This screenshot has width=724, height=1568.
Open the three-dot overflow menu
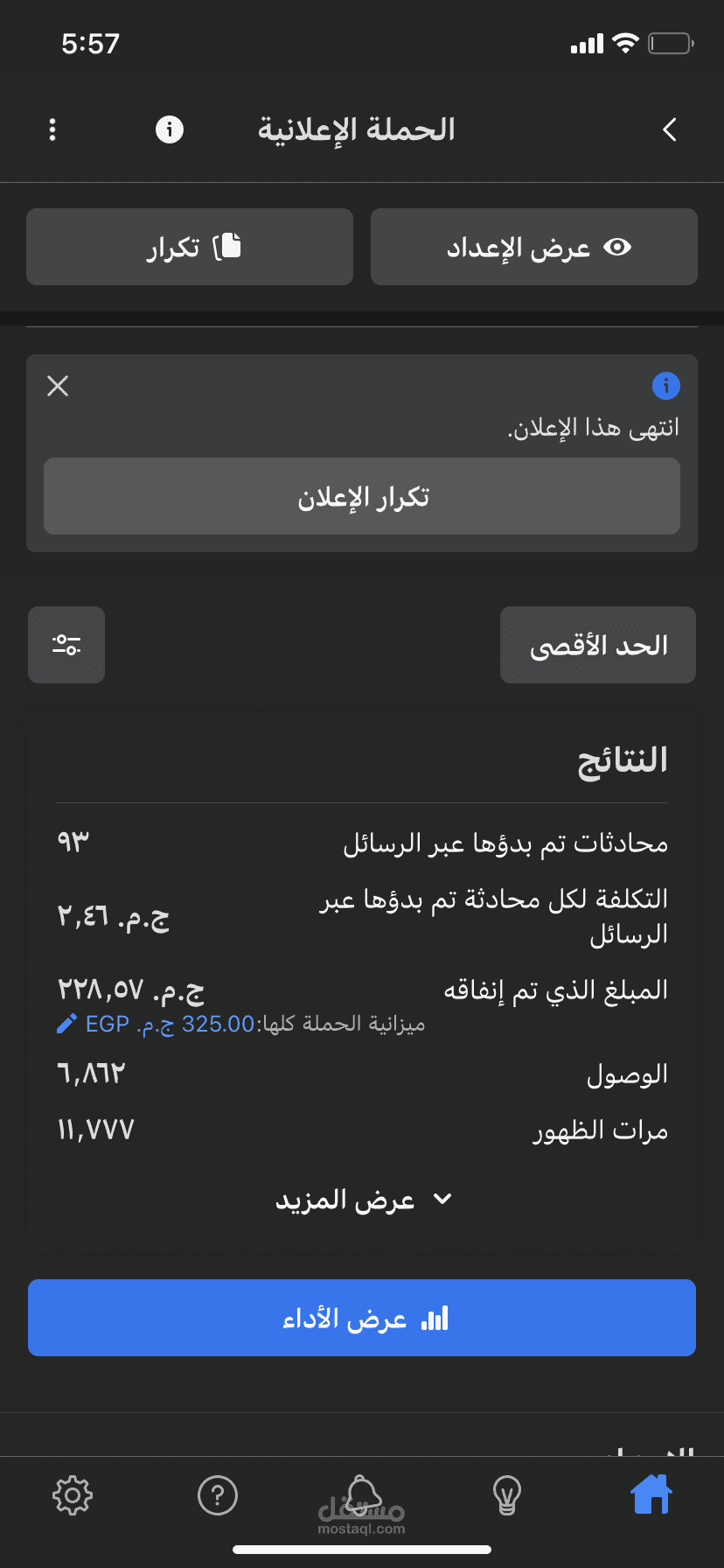[x=52, y=129]
